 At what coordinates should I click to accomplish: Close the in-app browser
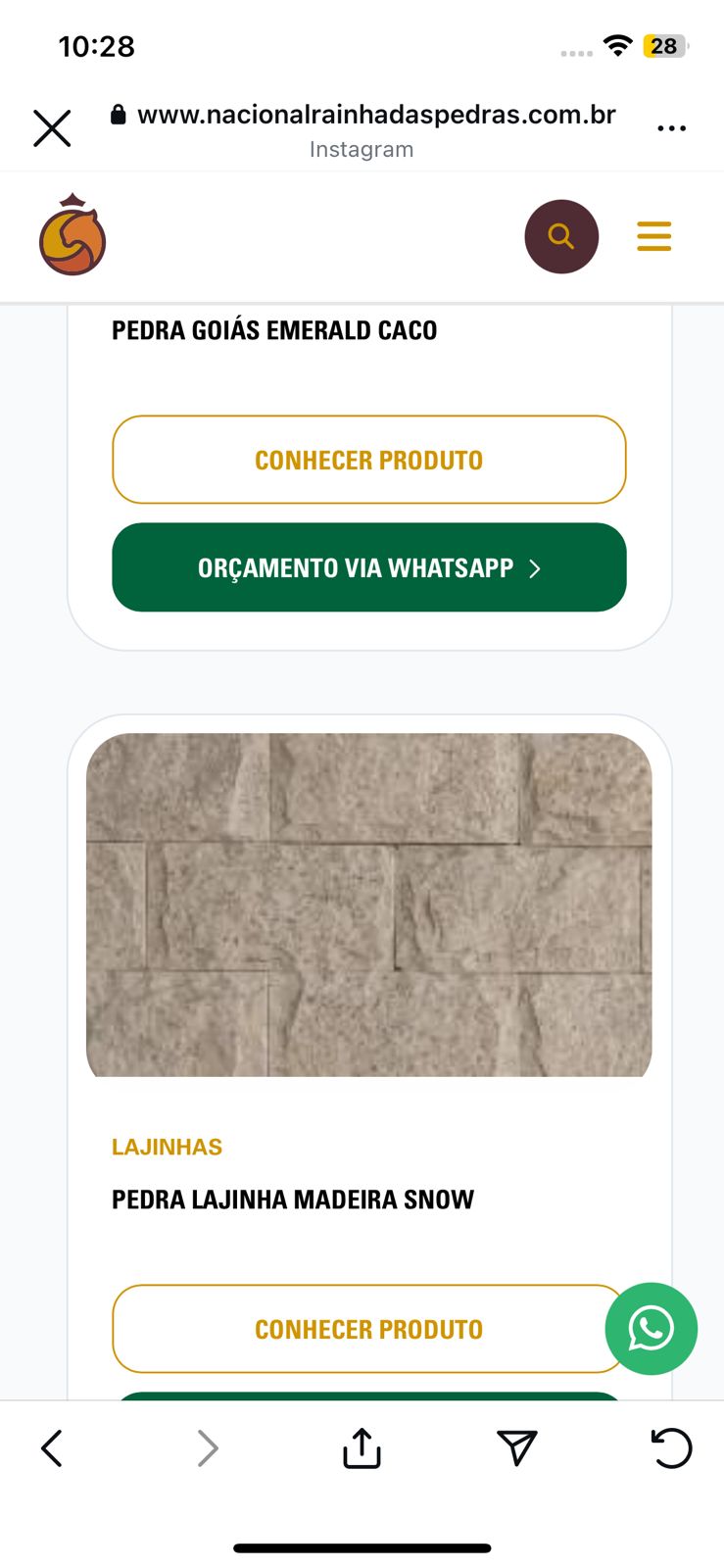pyautogui.click(x=52, y=128)
